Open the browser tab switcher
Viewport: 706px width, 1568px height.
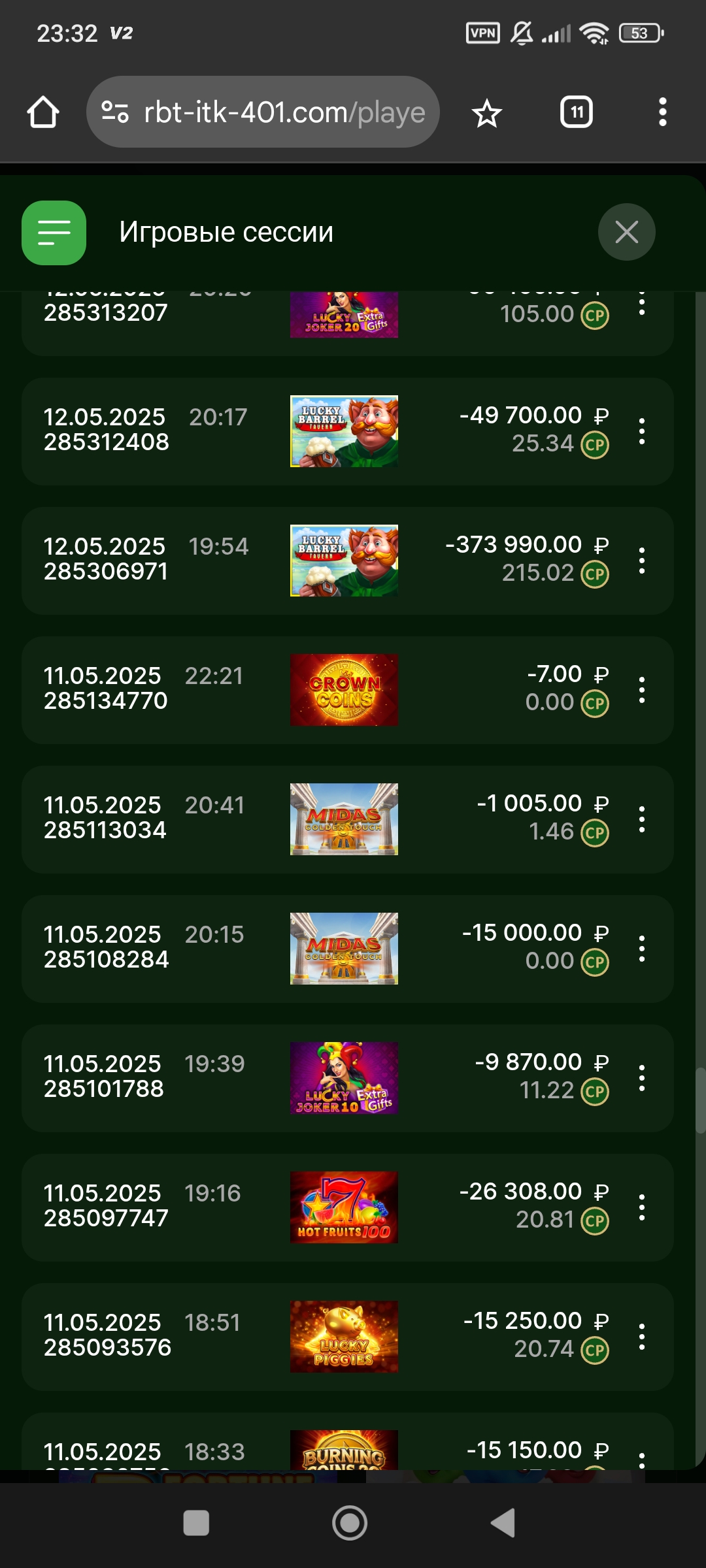[x=576, y=112]
